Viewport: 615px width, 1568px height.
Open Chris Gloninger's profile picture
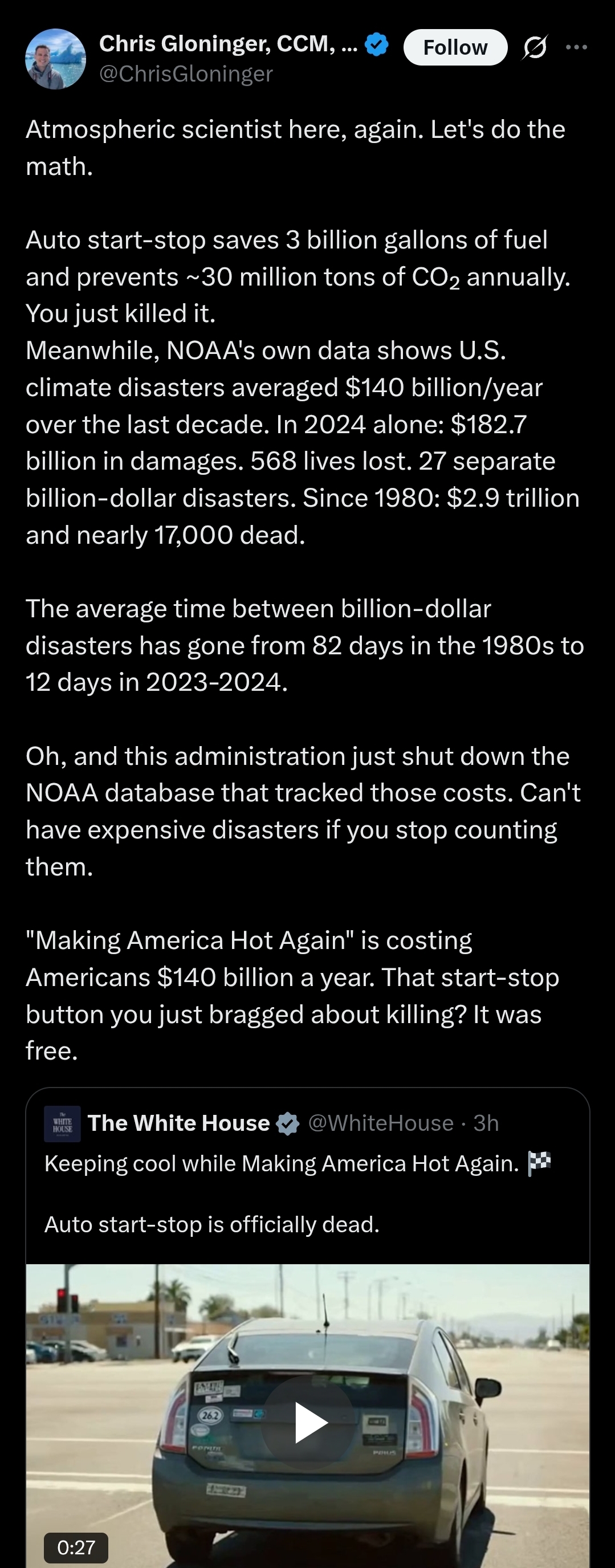click(55, 59)
